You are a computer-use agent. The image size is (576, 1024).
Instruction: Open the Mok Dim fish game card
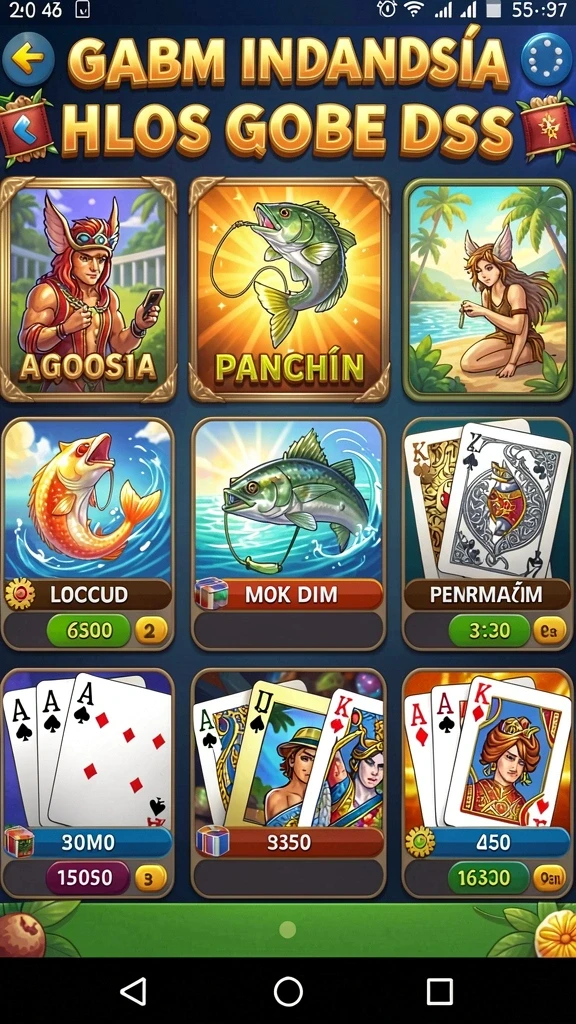click(x=289, y=534)
